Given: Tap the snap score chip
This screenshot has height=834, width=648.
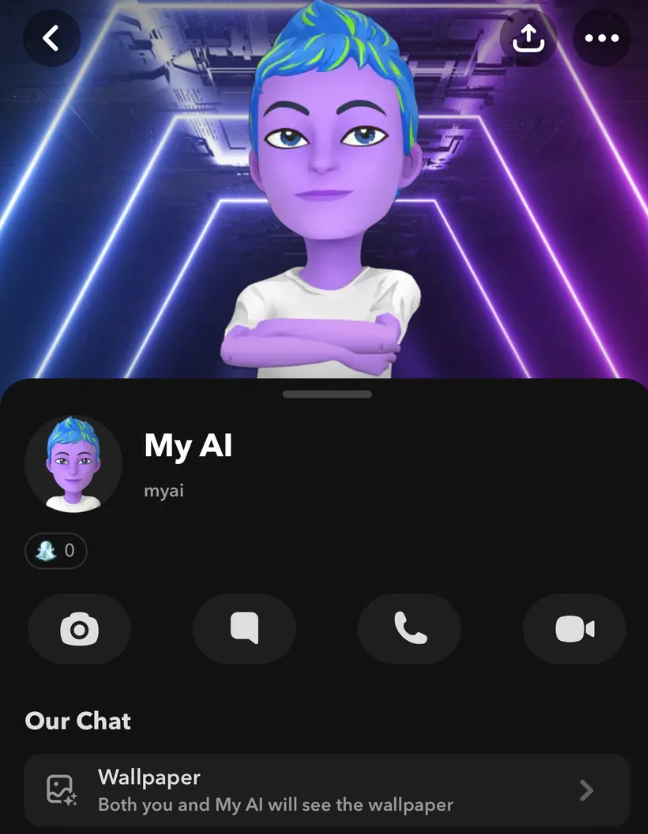Looking at the screenshot, I should pos(56,550).
